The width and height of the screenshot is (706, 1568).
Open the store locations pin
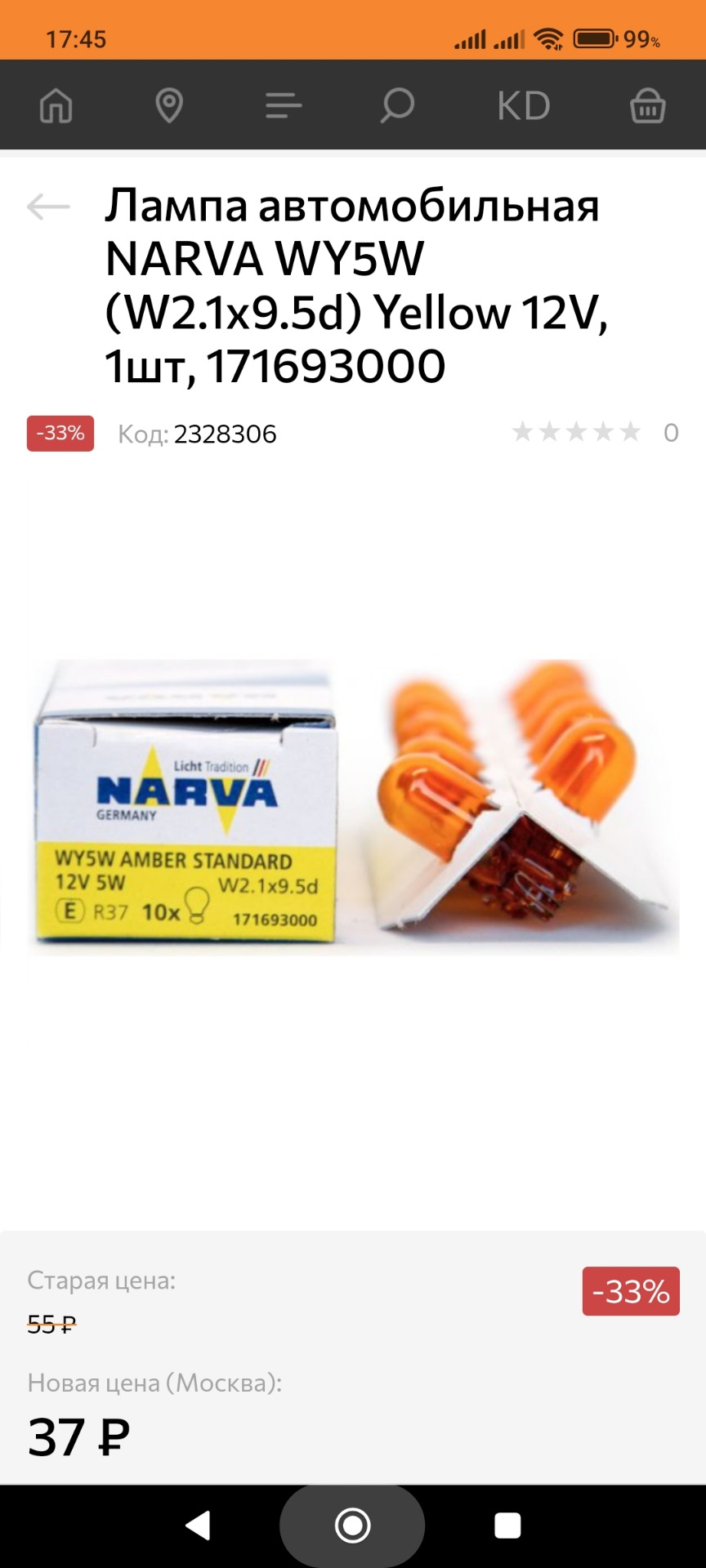pyautogui.click(x=169, y=106)
